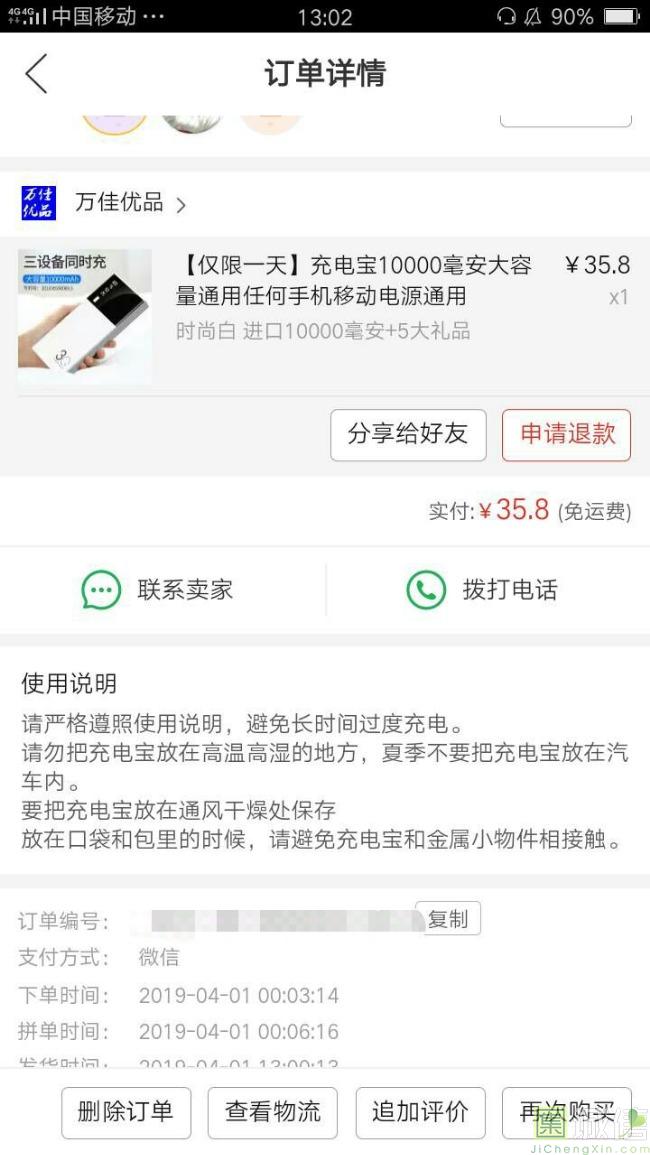Contact the seller via 联系卖家

coord(158,590)
